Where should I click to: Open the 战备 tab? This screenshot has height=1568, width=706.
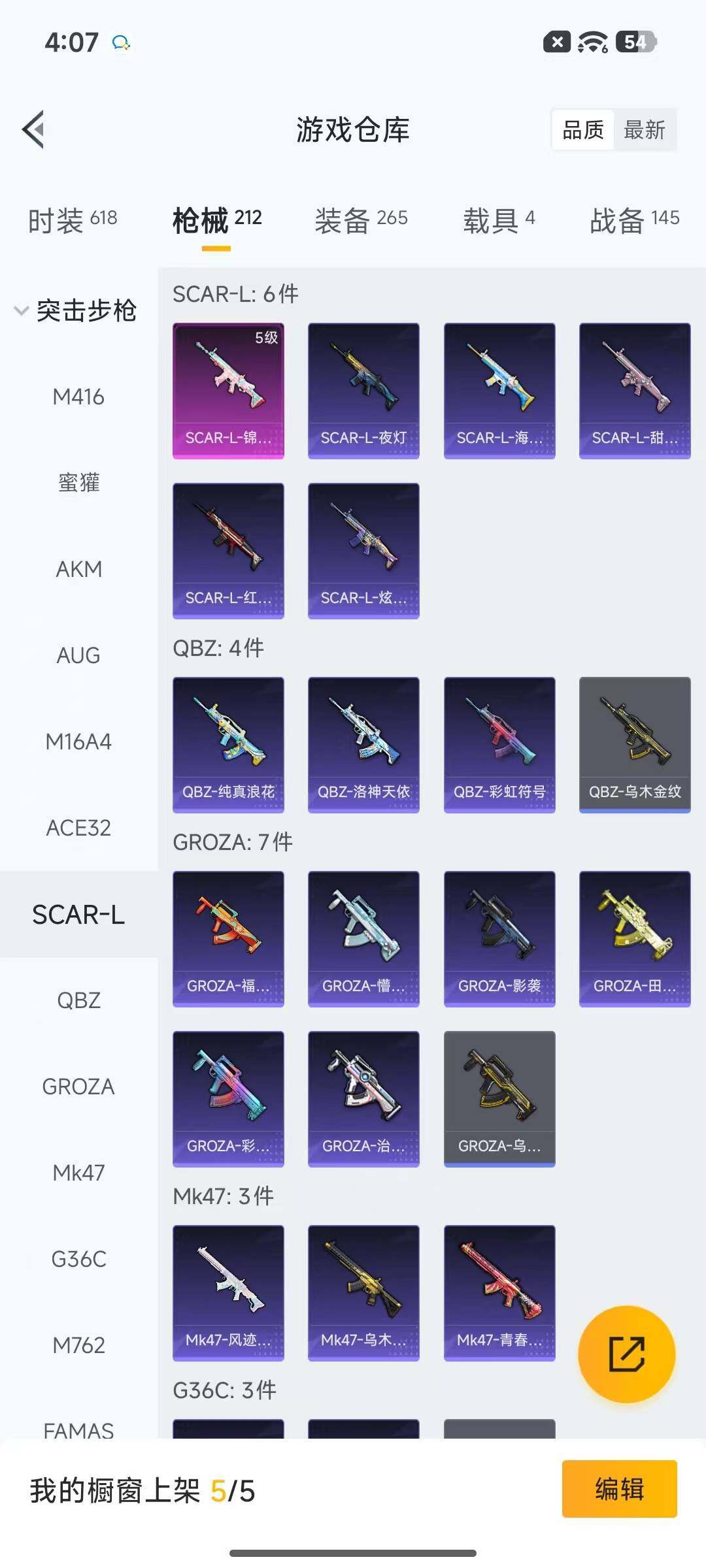[x=634, y=220]
